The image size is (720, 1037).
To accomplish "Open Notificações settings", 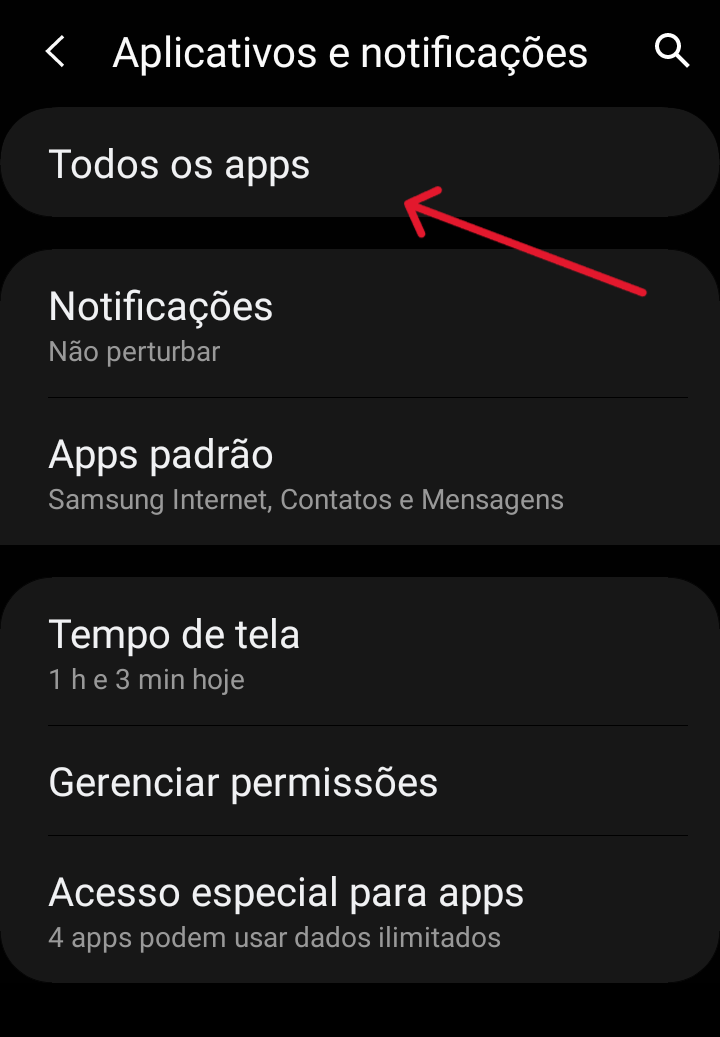I will [161, 307].
